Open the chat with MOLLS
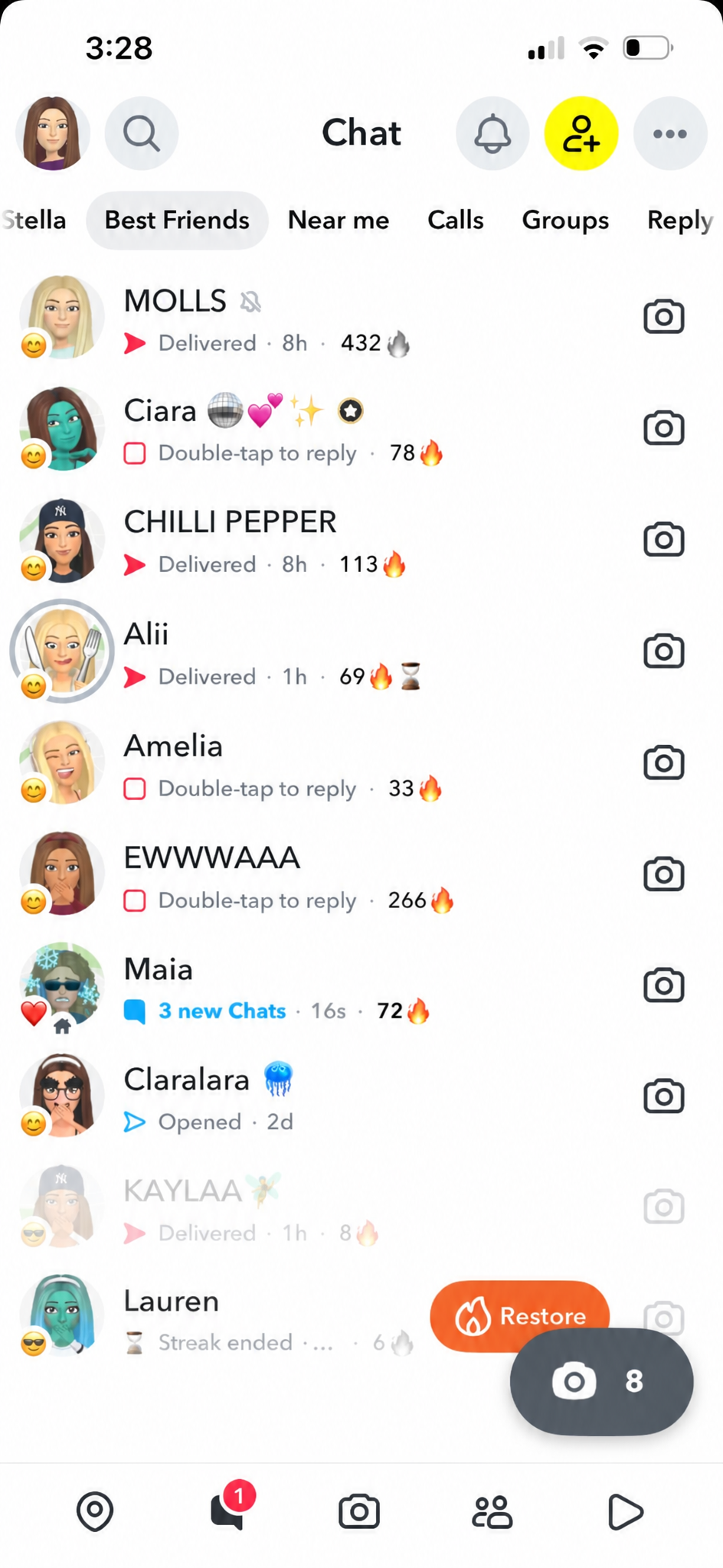723x1568 pixels. [x=361, y=317]
